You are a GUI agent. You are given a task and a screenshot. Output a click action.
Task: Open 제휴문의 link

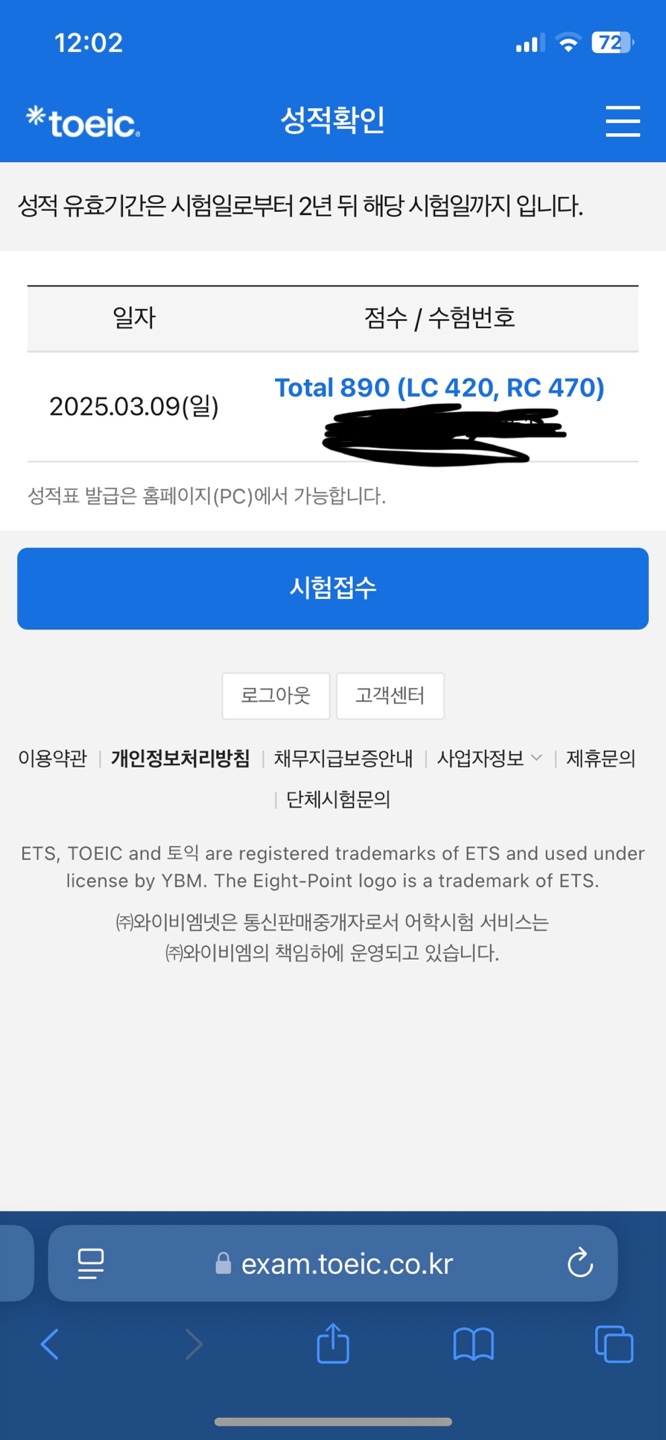600,759
